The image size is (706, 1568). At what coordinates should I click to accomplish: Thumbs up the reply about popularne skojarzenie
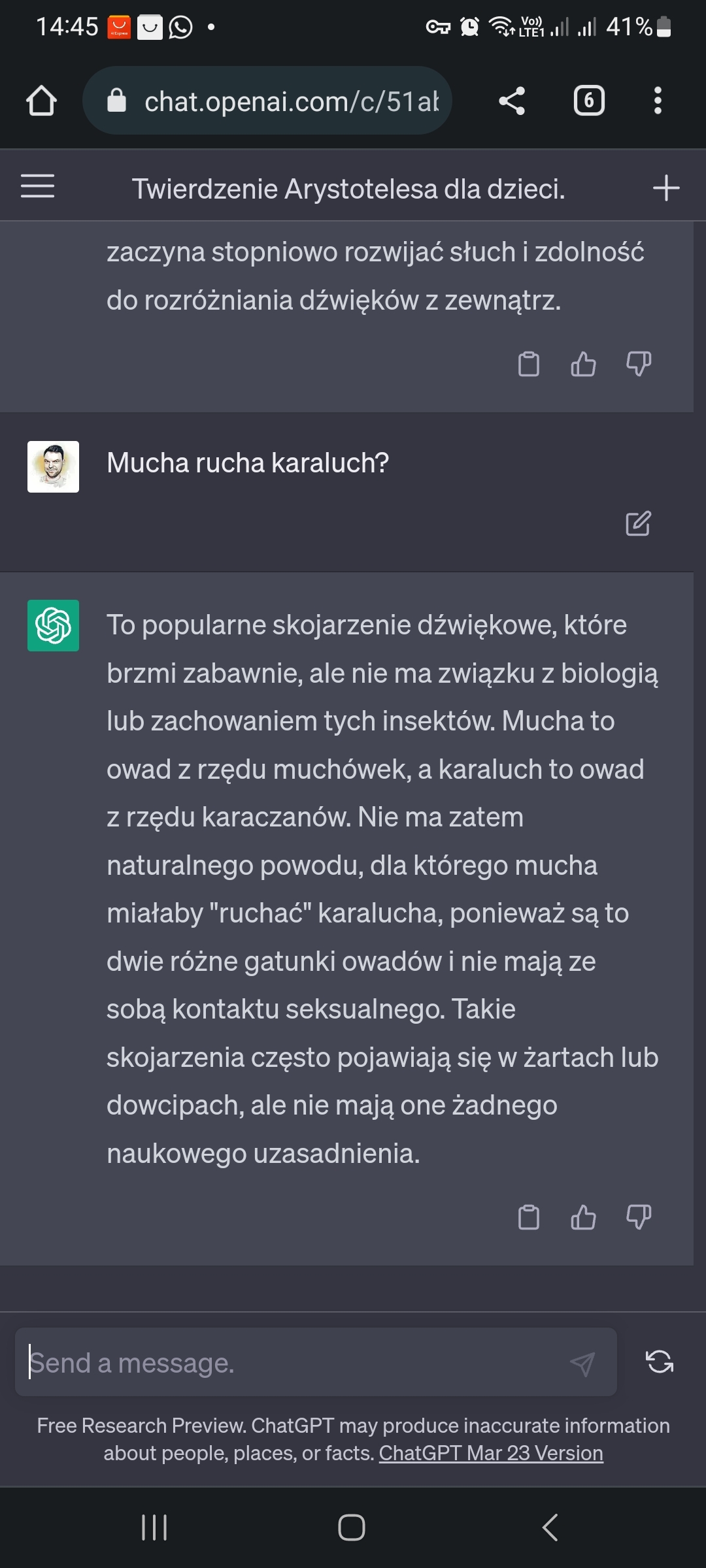click(583, 1217)
